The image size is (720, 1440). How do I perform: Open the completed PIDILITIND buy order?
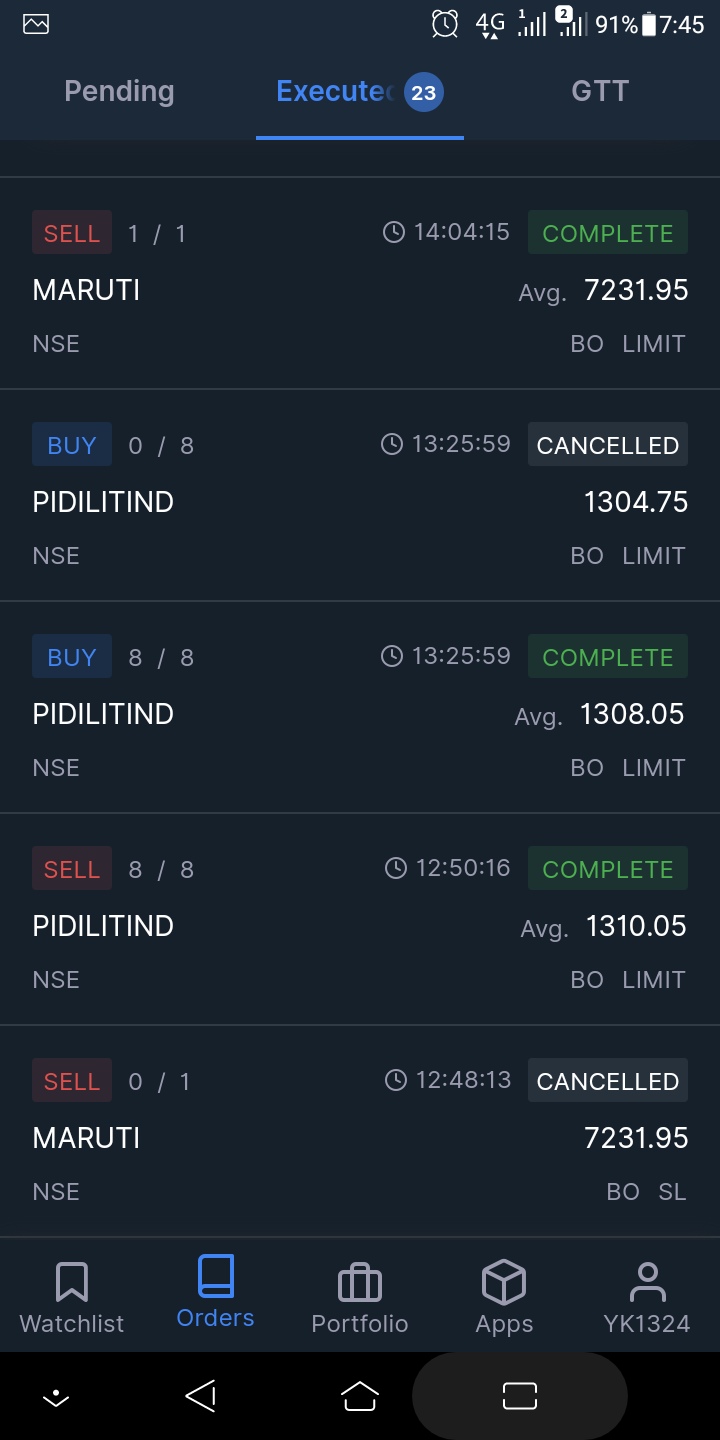point(360,712)
